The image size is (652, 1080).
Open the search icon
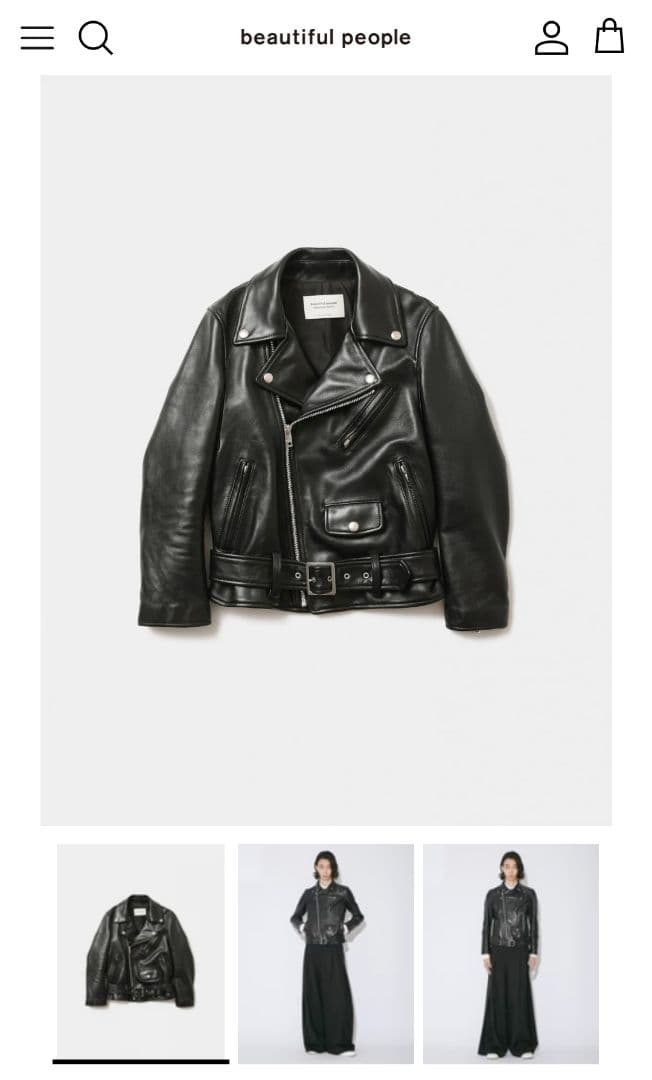point(96,37)
